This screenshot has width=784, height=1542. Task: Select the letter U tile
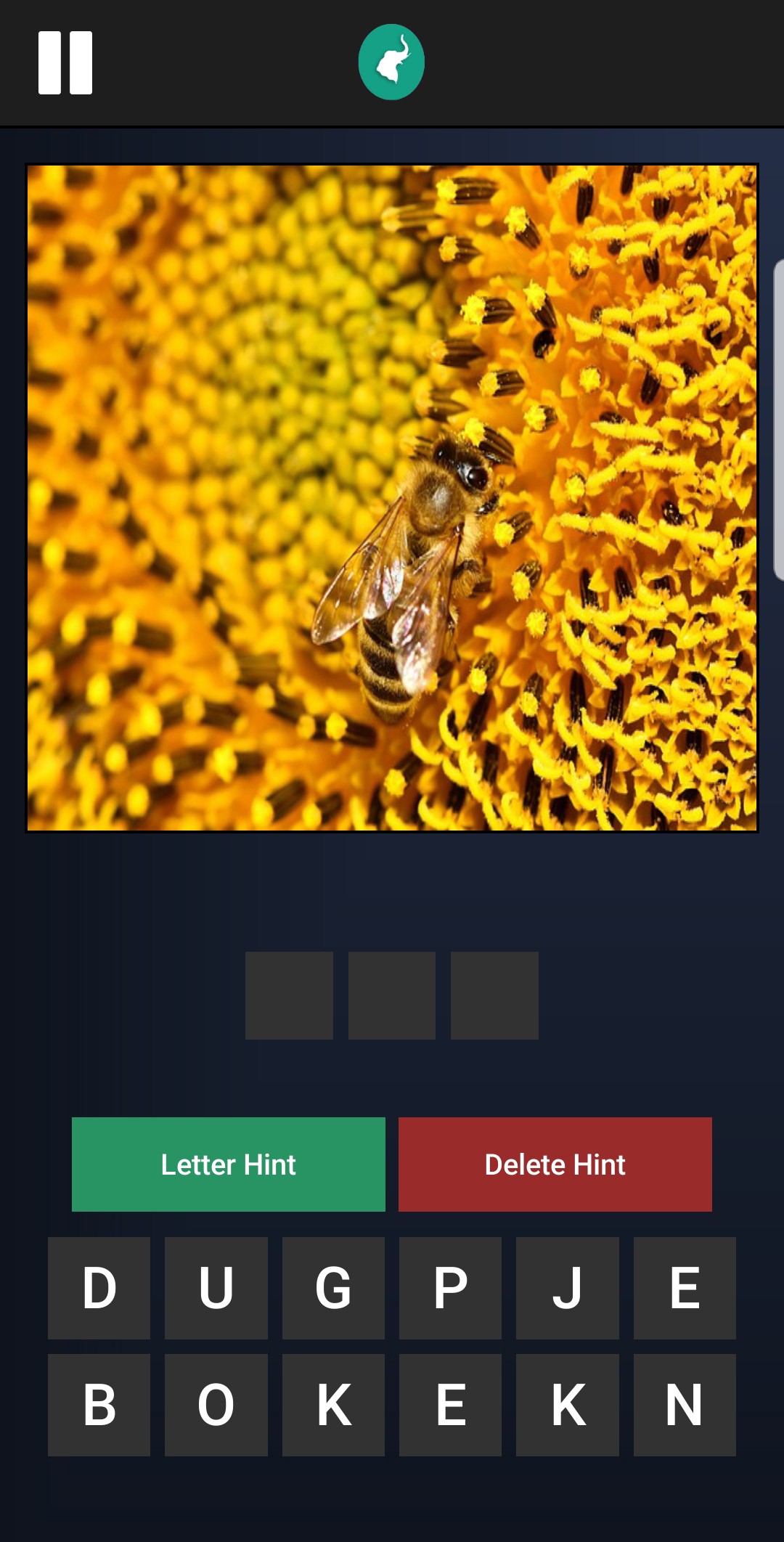216,1288
